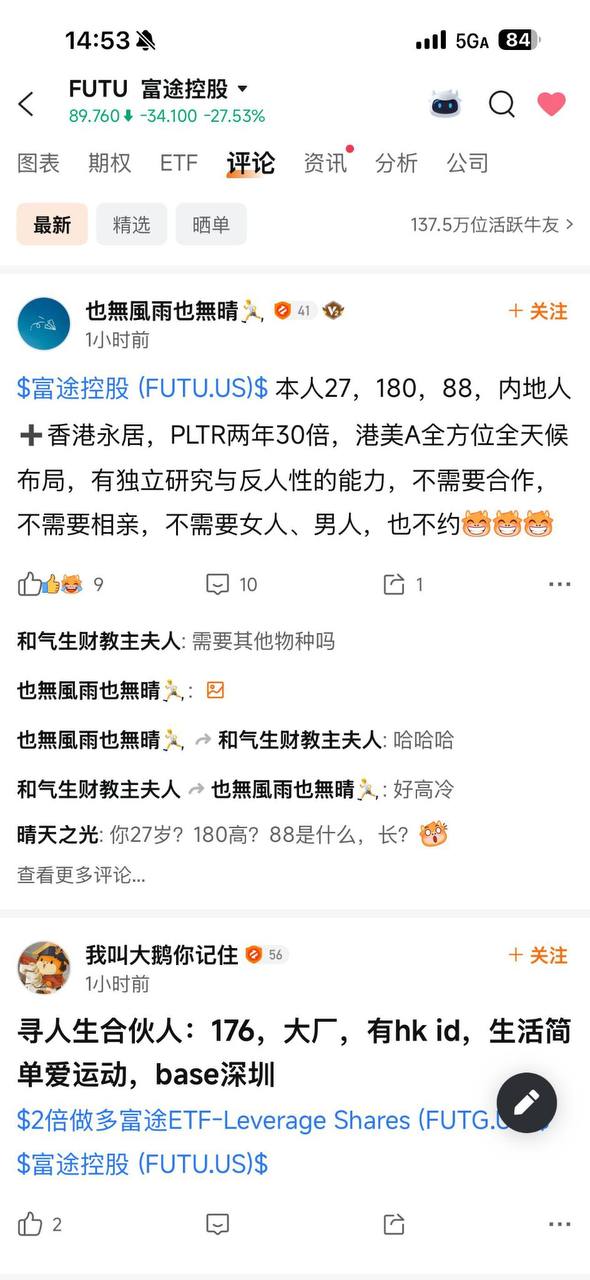Select the 精选 filter chip

click(x=132, y=225)
